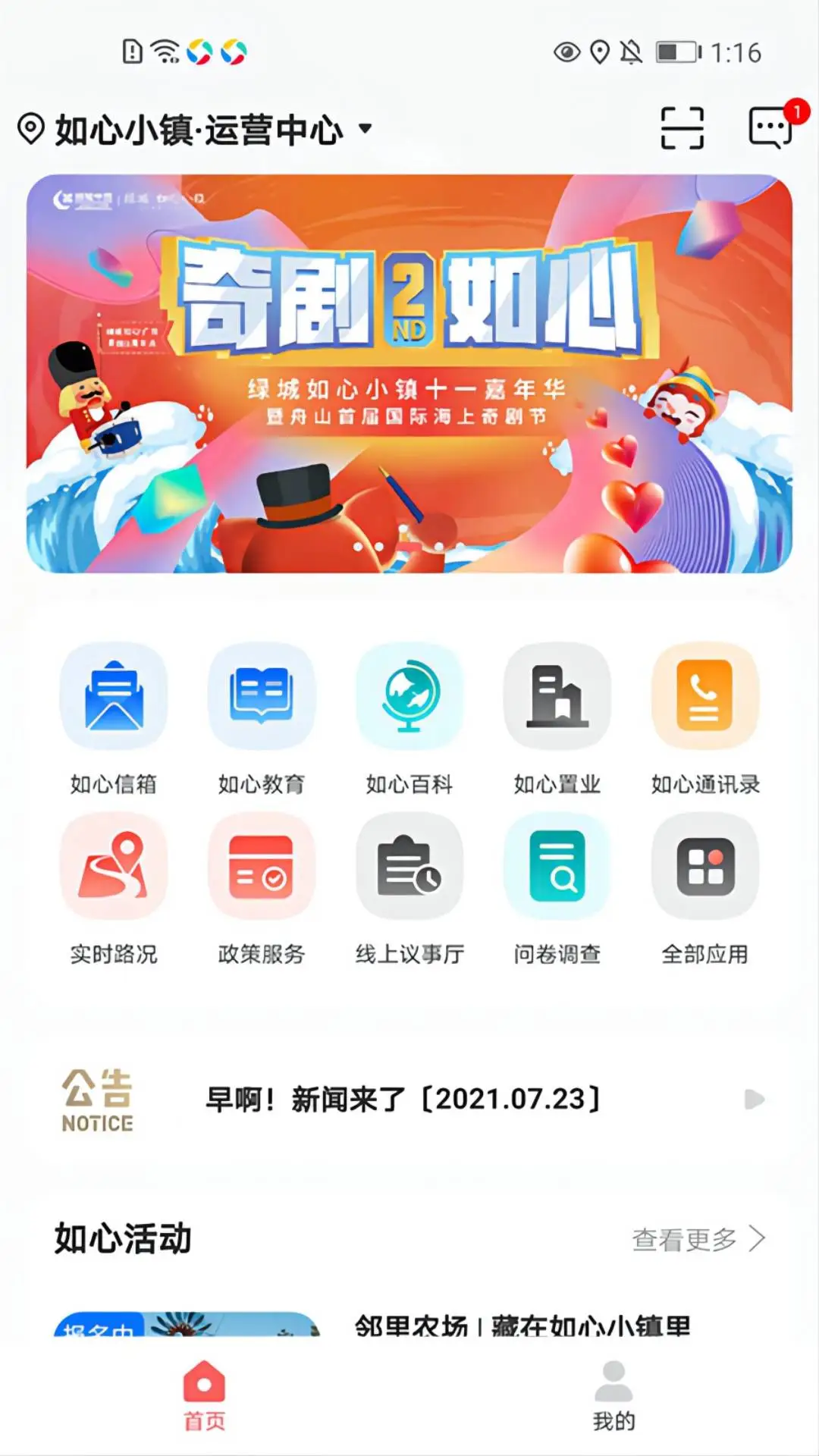Screen dimensions: 819x1456
Task: Open notice 早啊！新闻来了 [2021.07.23]
Action: pos(403,1100)
